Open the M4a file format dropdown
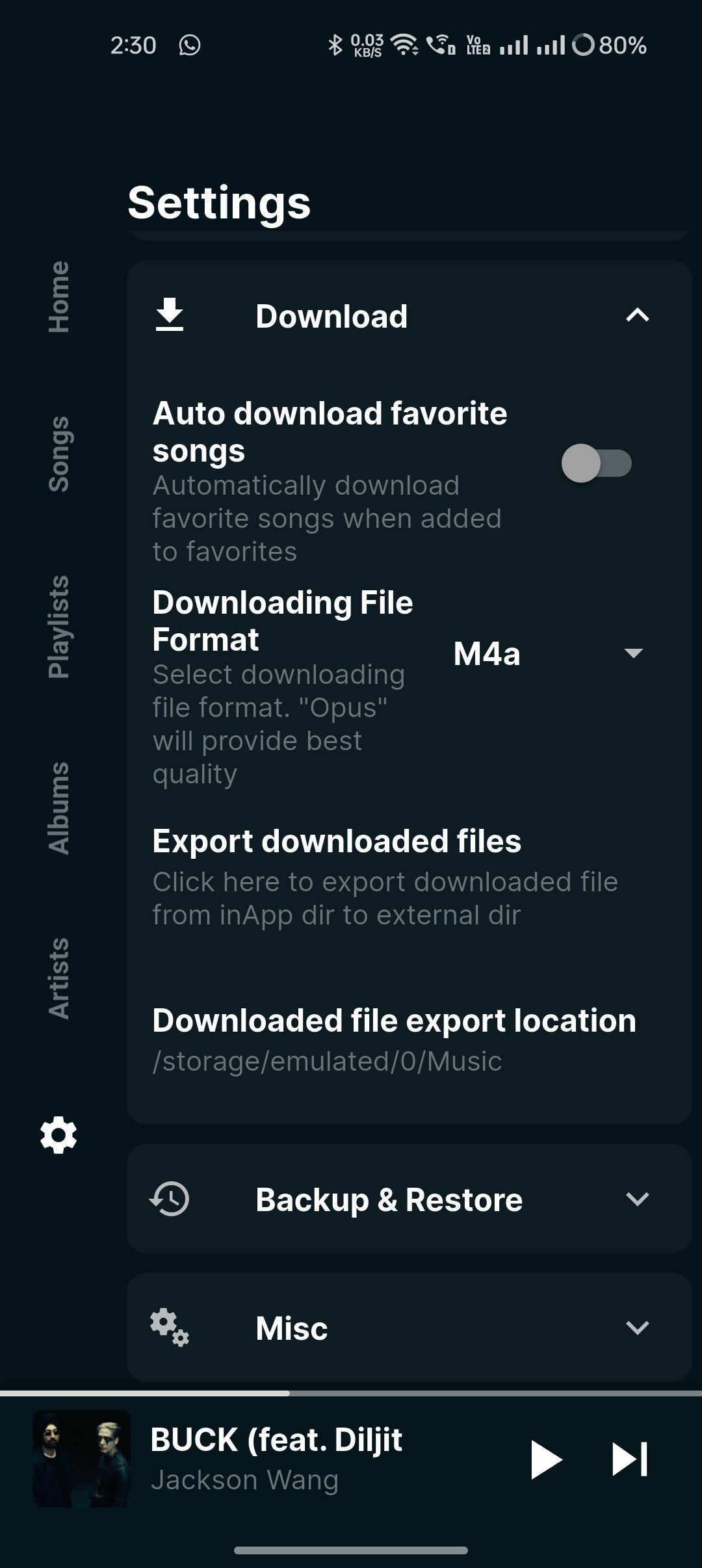Image resolution: width=702 pixels, height=1568 pixels. [548, 653]
